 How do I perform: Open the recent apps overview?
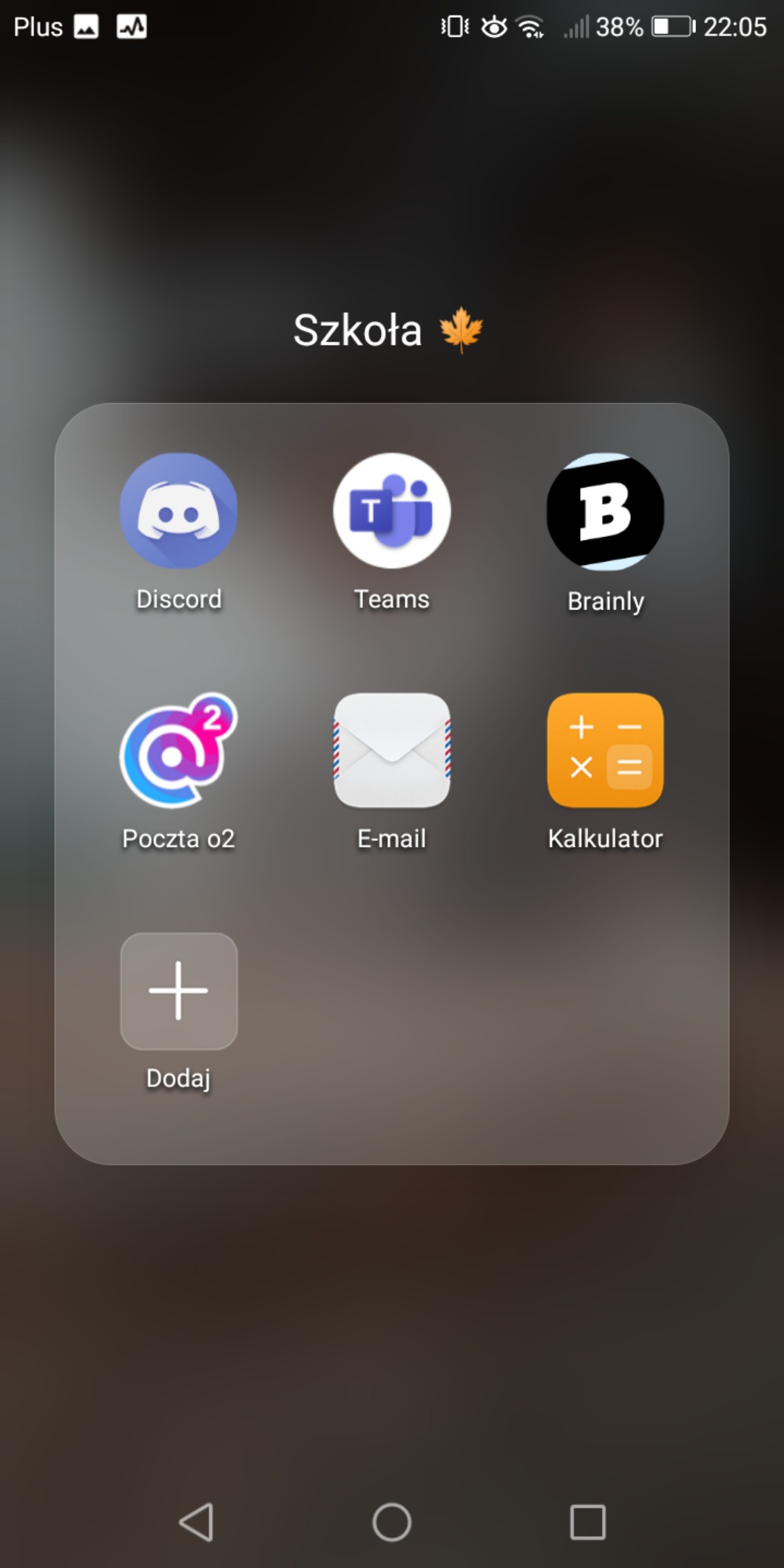click(587, 1521)
